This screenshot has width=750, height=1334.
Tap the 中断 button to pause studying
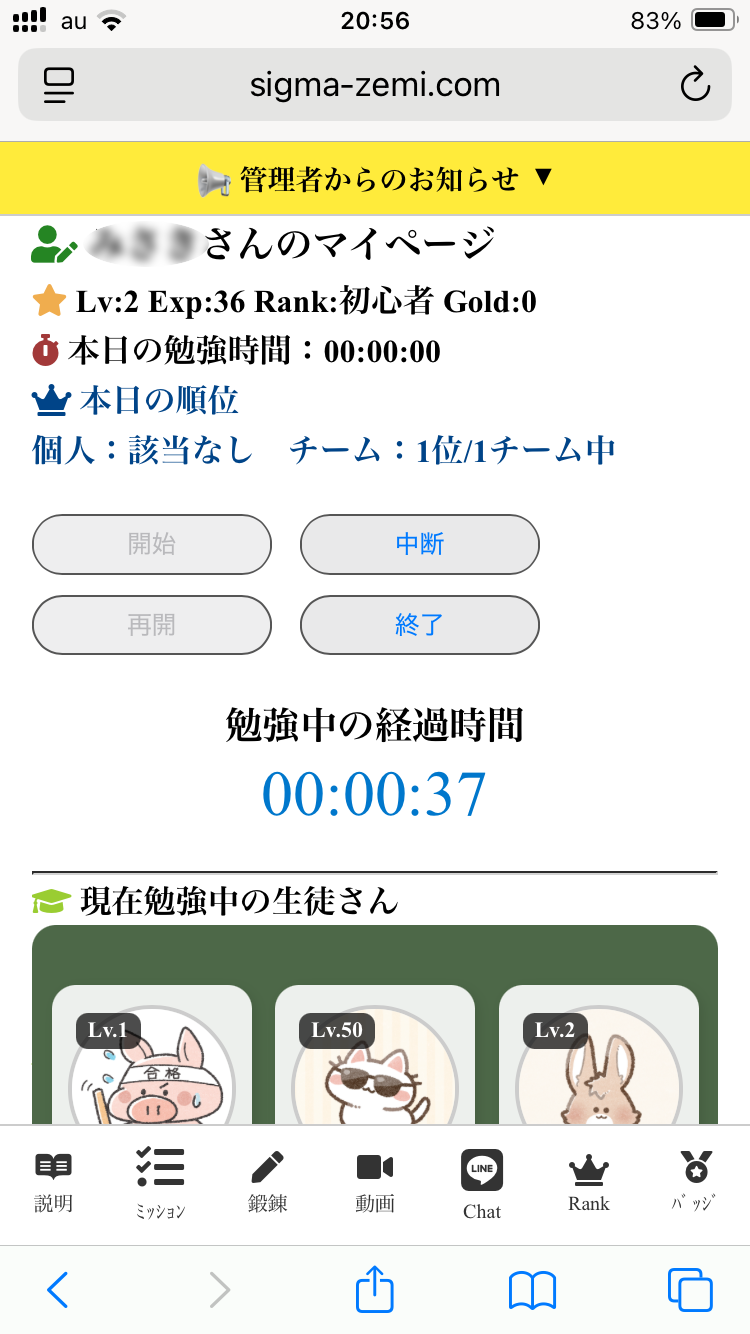click(x=420, y=544)
